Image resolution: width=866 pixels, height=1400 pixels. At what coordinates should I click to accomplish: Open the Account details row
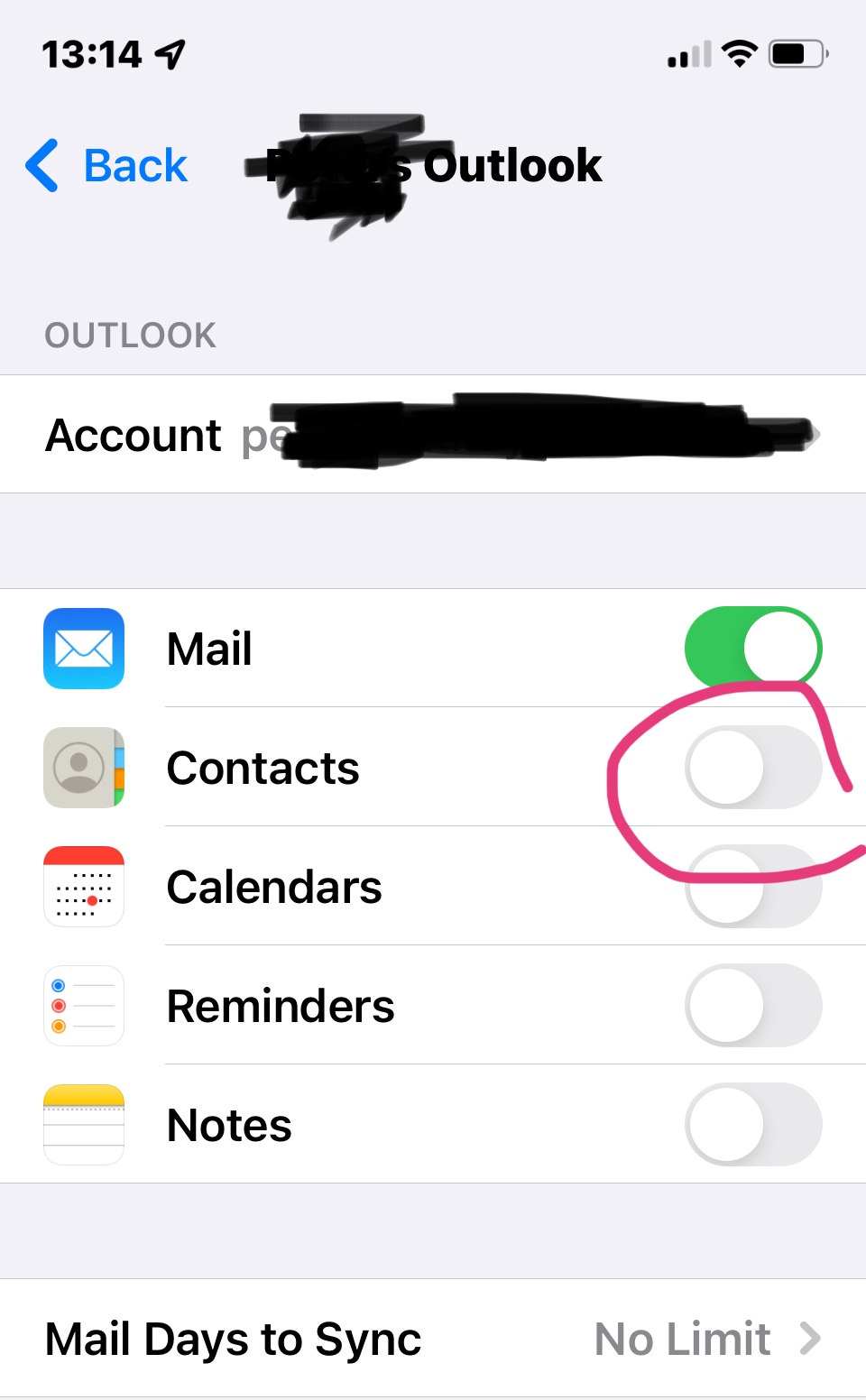pos(433,435)
